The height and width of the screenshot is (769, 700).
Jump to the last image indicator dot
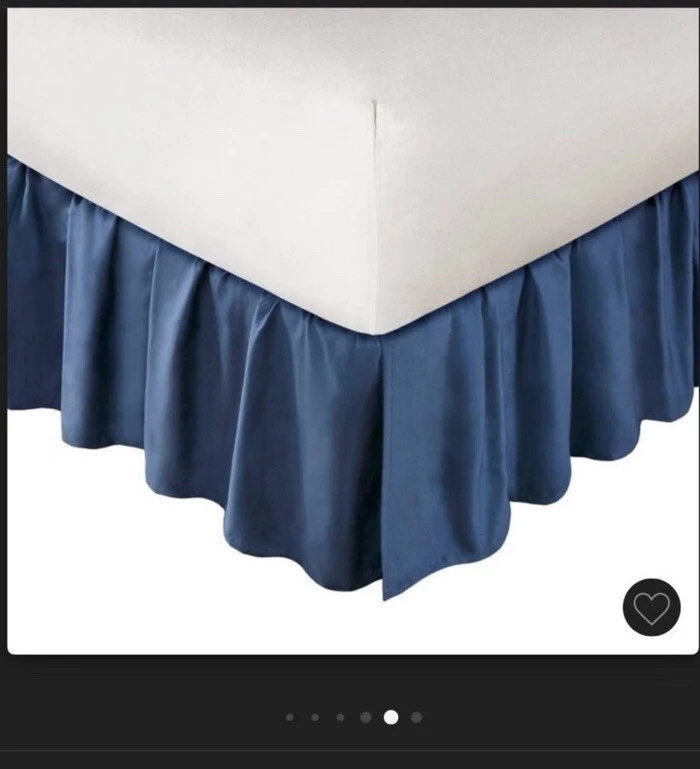tap(416, 717)
